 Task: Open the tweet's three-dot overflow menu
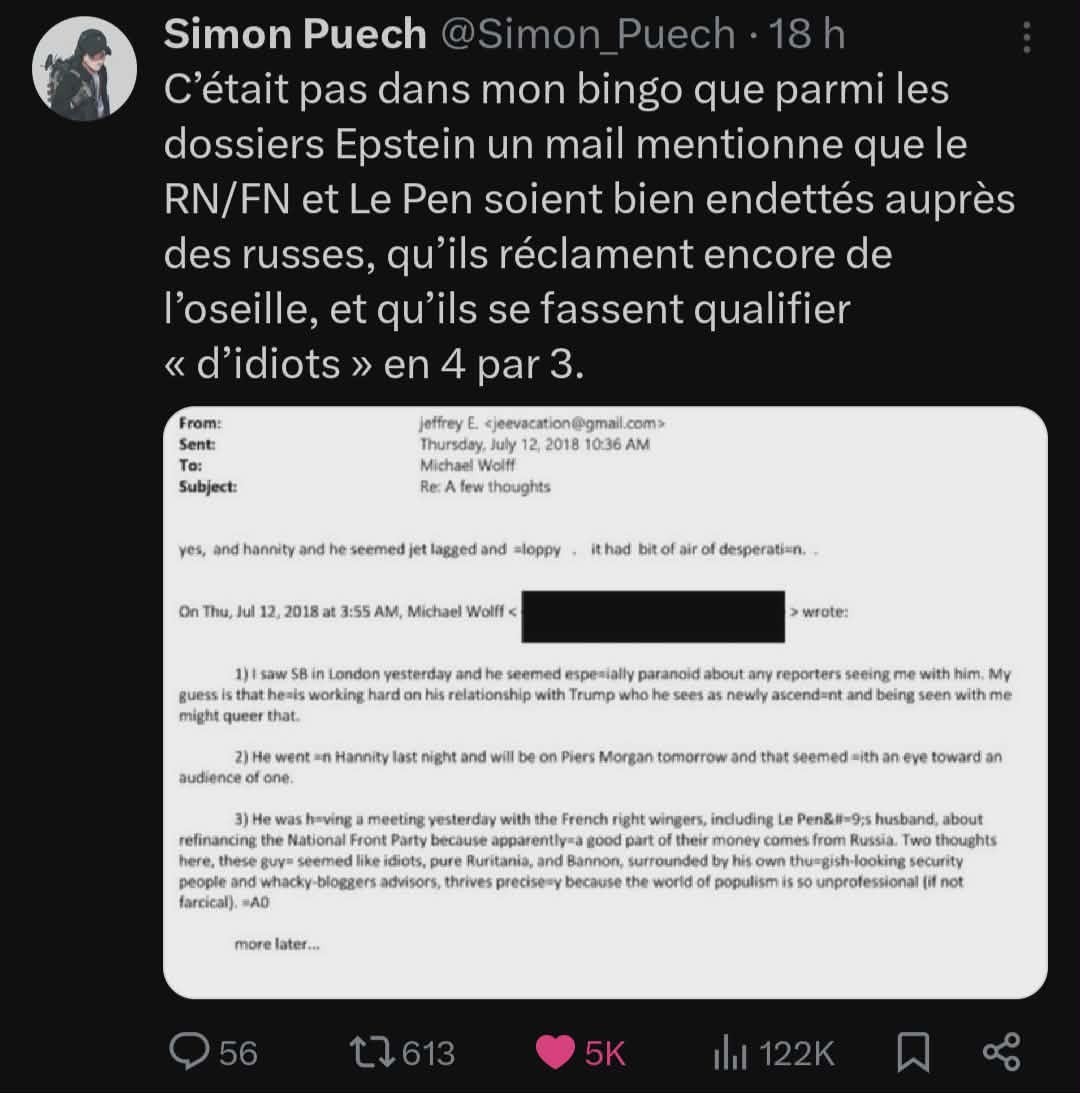pos(1027,39)
